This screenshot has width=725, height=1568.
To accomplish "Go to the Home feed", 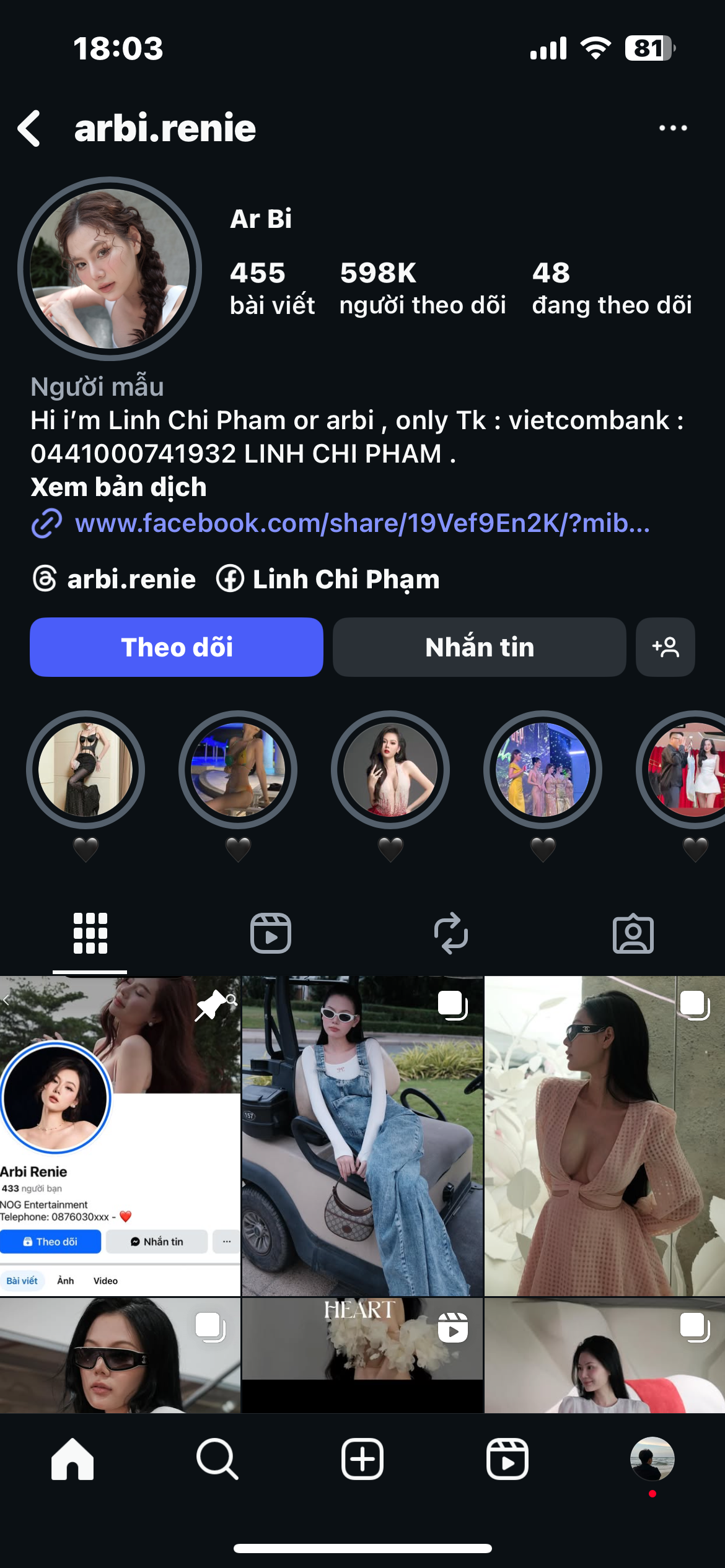I will (x=72, y=1459).
